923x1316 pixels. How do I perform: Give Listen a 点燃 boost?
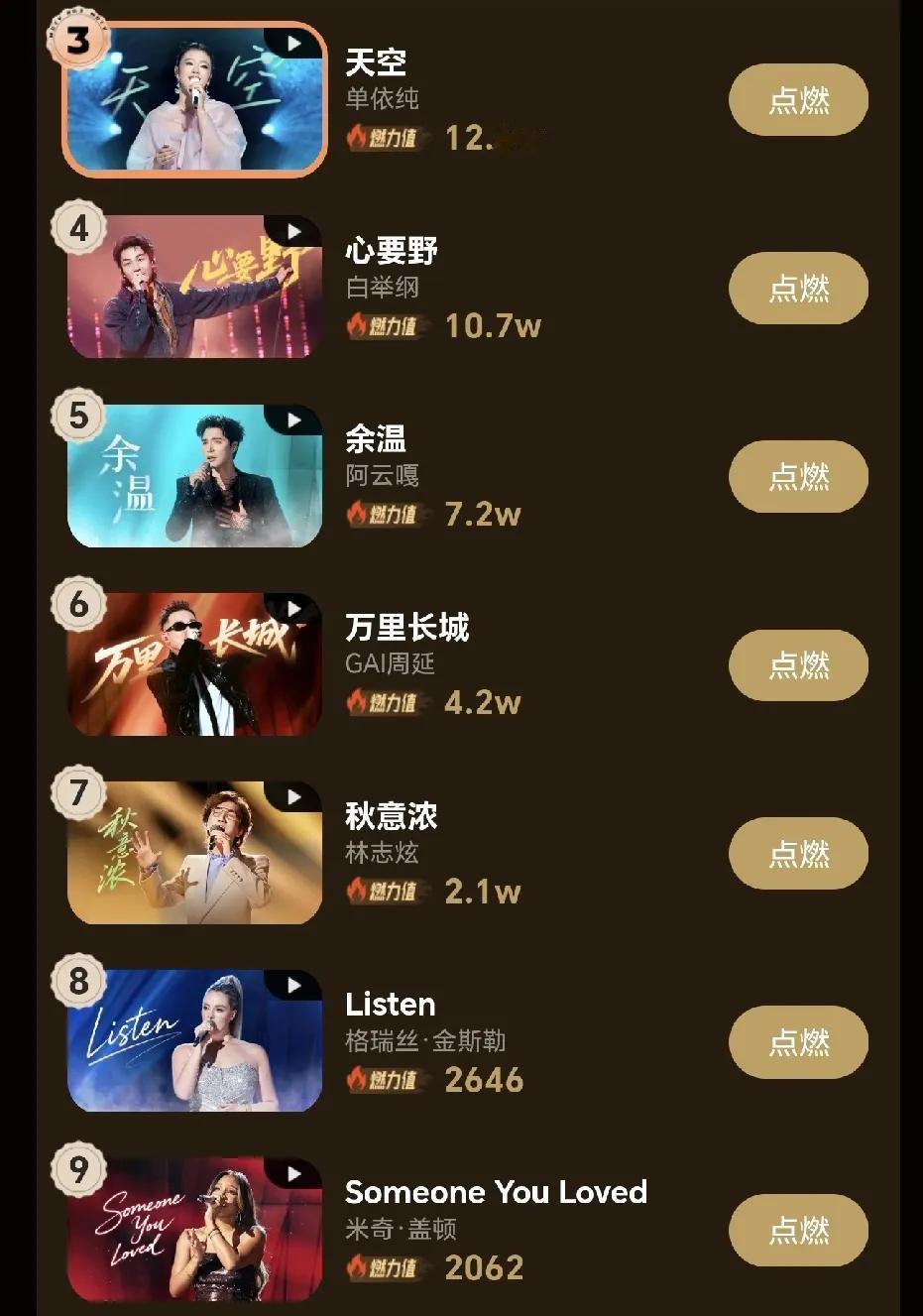coord(798,1041)
